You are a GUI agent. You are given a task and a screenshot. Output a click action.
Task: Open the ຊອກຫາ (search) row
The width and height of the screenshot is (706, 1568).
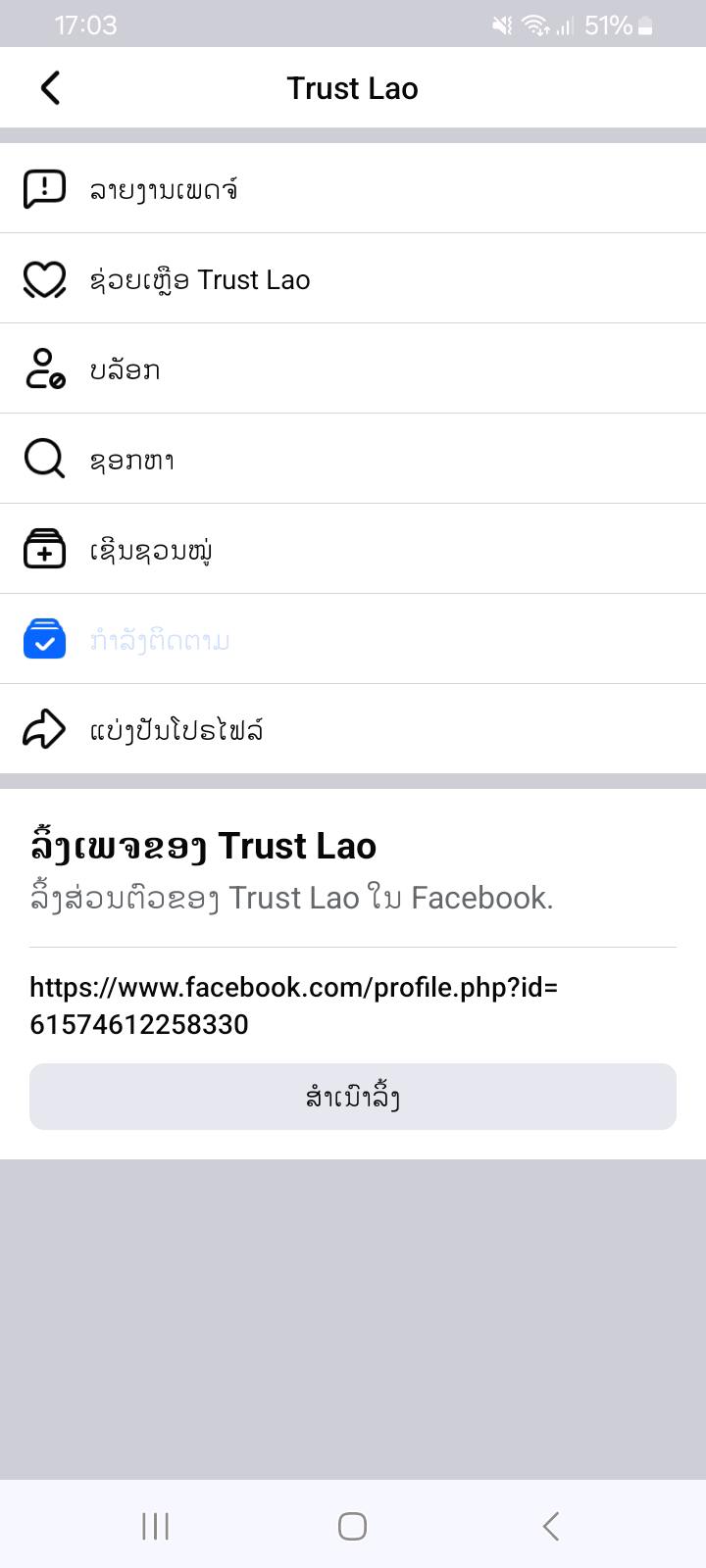coord(353,459)
